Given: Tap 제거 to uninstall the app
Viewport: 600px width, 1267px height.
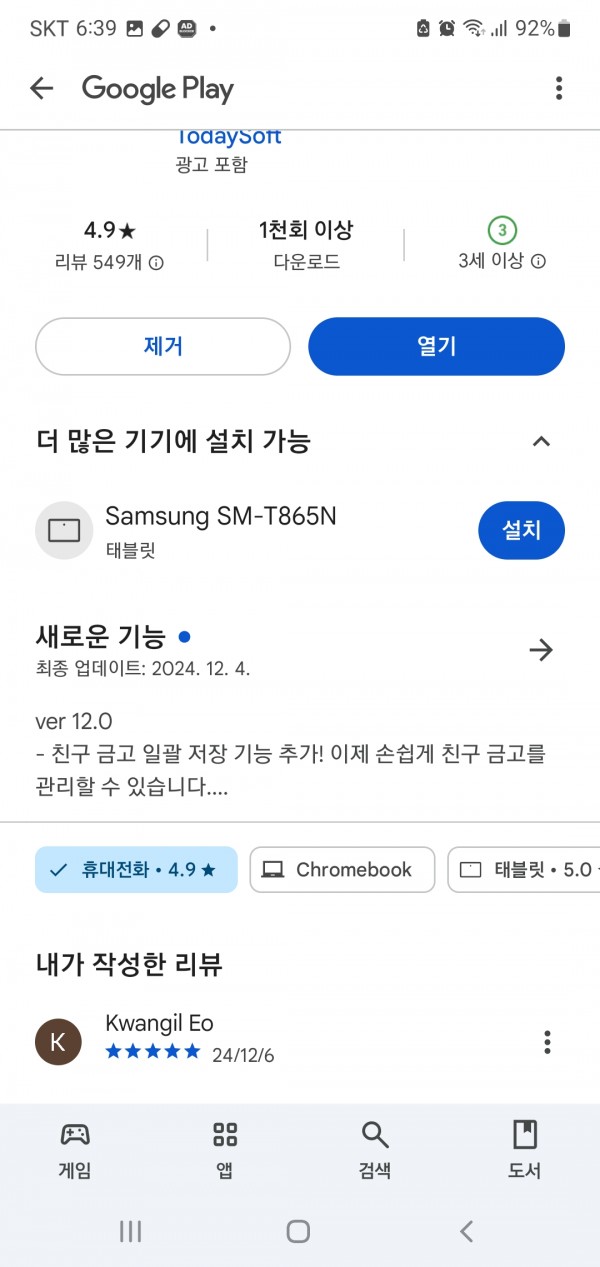Looking at the screenshot, I should coord(163,347).
